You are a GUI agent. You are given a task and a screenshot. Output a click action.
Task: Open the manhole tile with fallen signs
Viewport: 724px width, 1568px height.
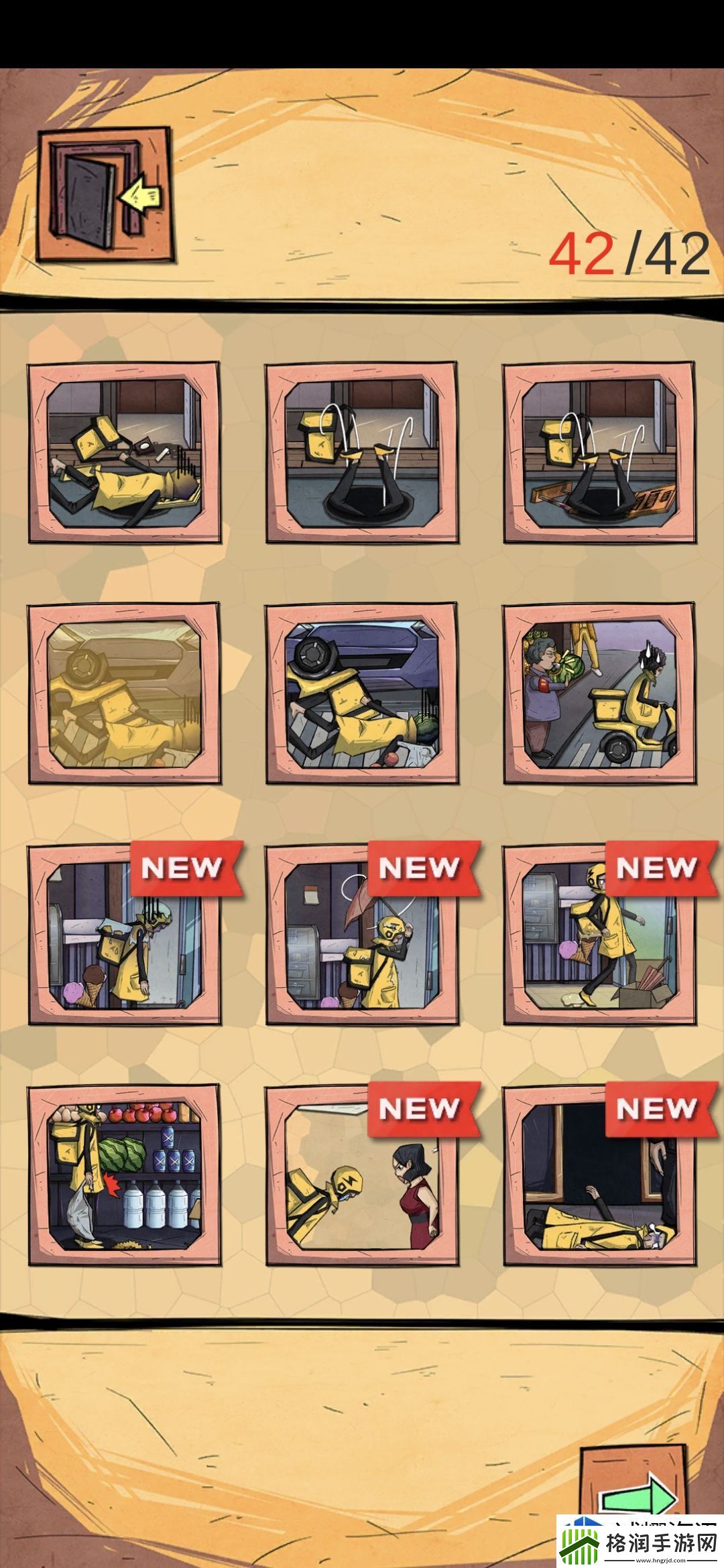click(x=599, y=454)
